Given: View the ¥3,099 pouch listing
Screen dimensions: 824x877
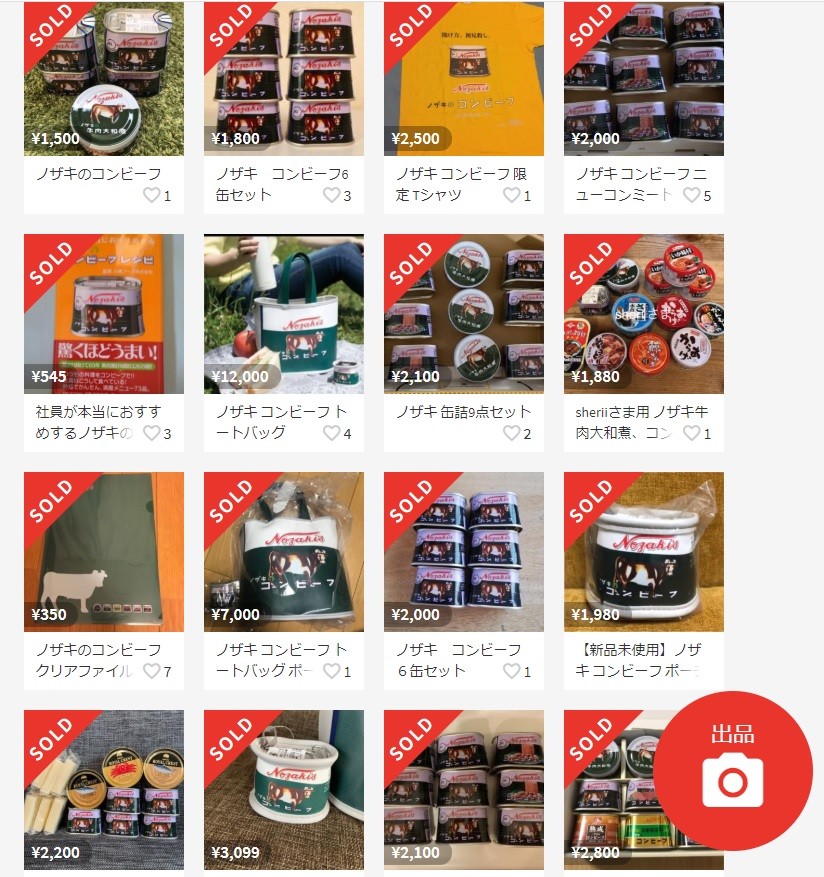Looking at the screenshot, I should coord(284,790).
